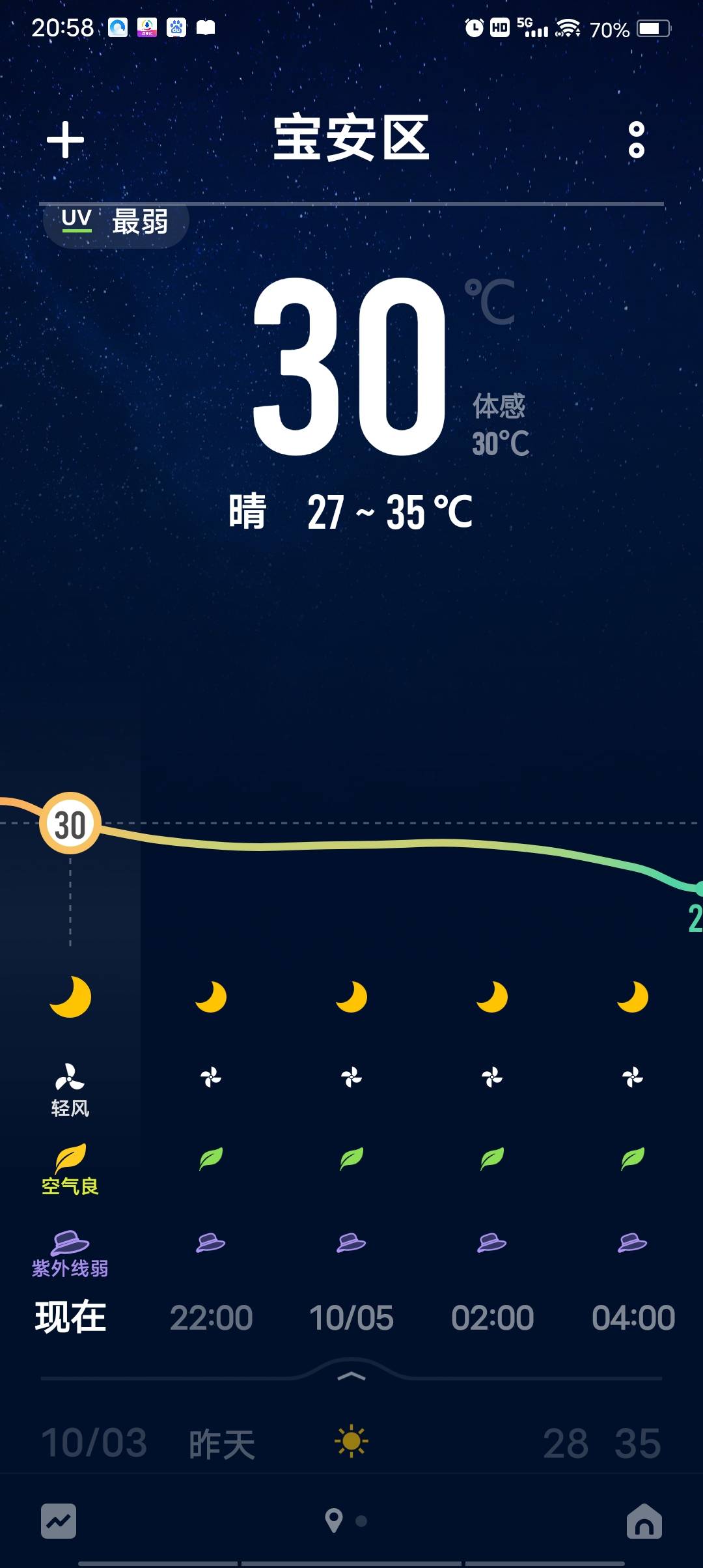Tap the 30 marker on the temperature curve

[x=72, y=822]
